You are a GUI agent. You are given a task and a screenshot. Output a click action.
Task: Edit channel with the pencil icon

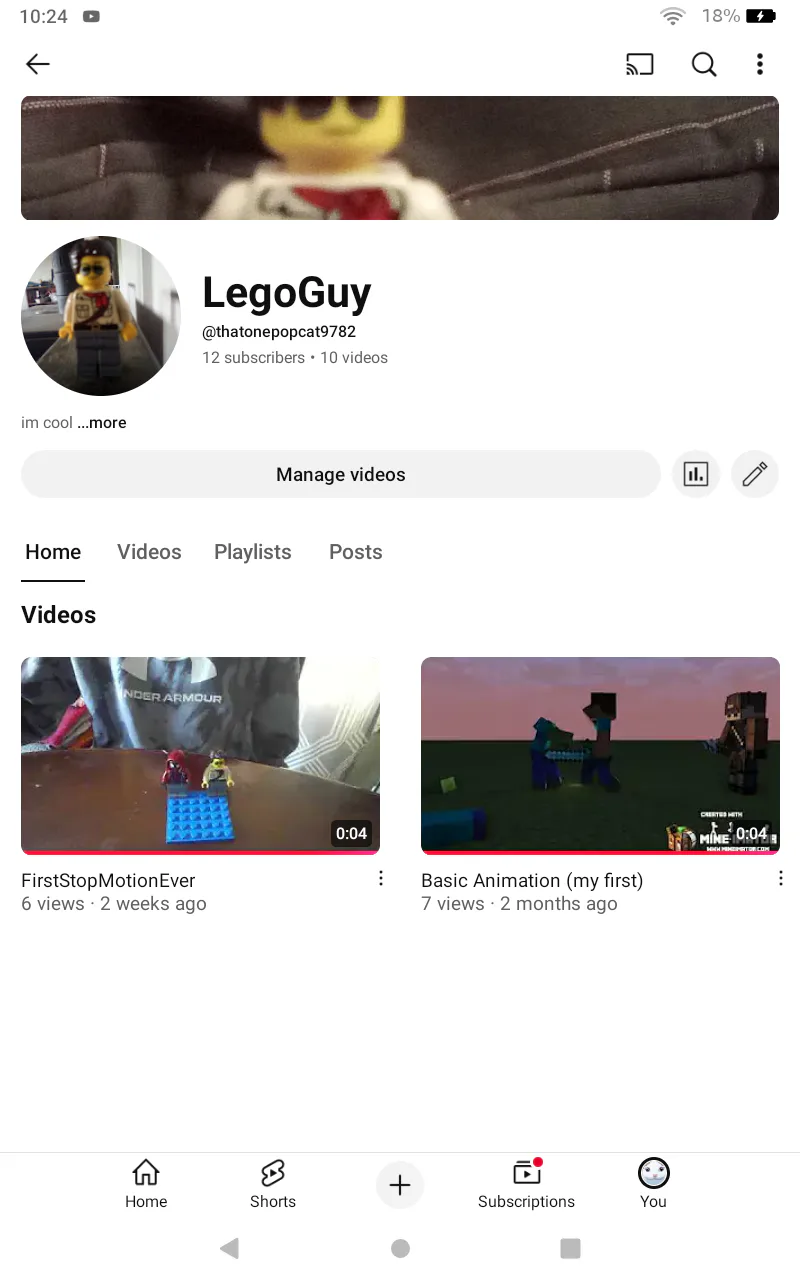click(755, 474)
